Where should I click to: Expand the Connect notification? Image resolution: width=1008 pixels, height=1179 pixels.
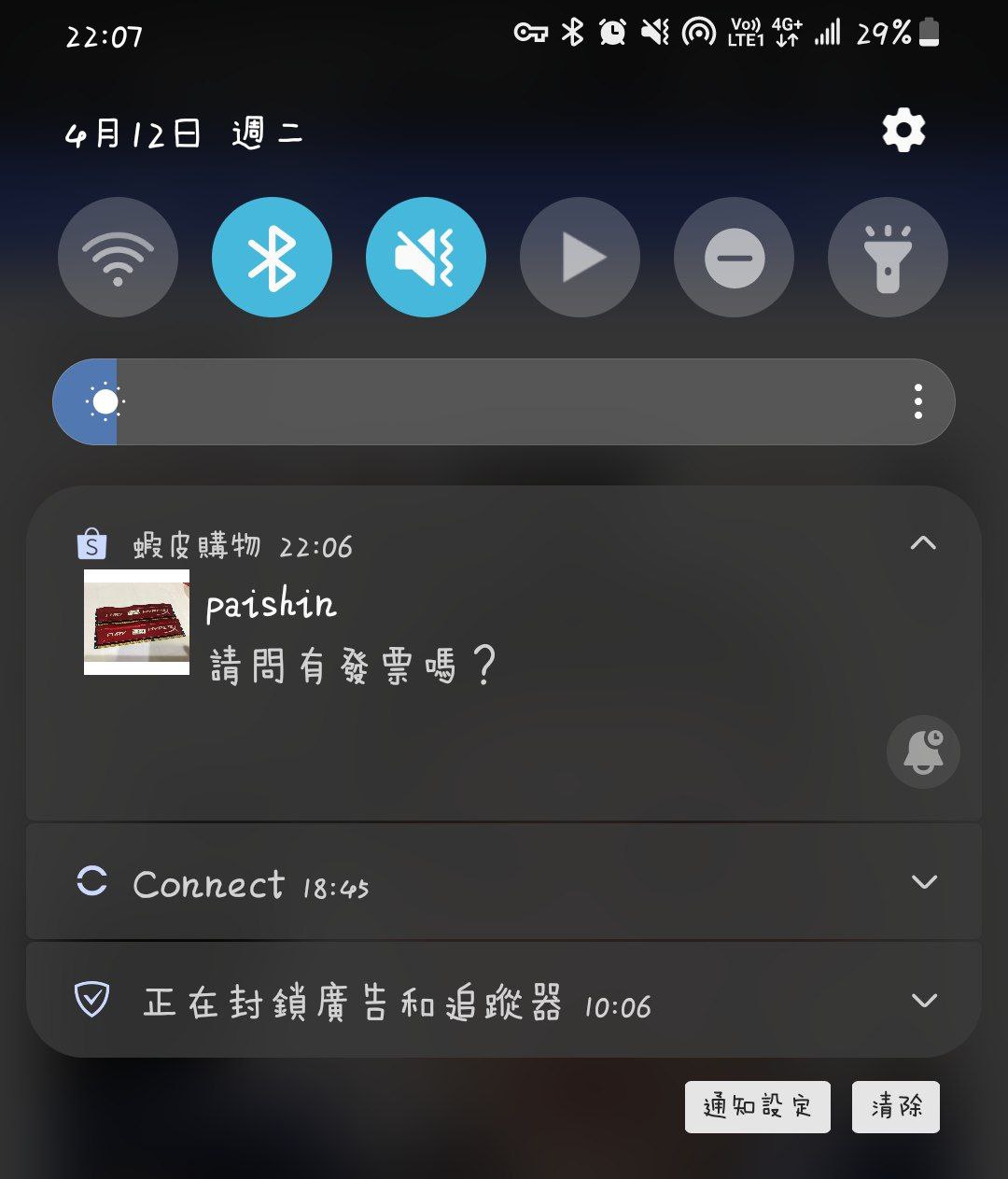(924, 882)
